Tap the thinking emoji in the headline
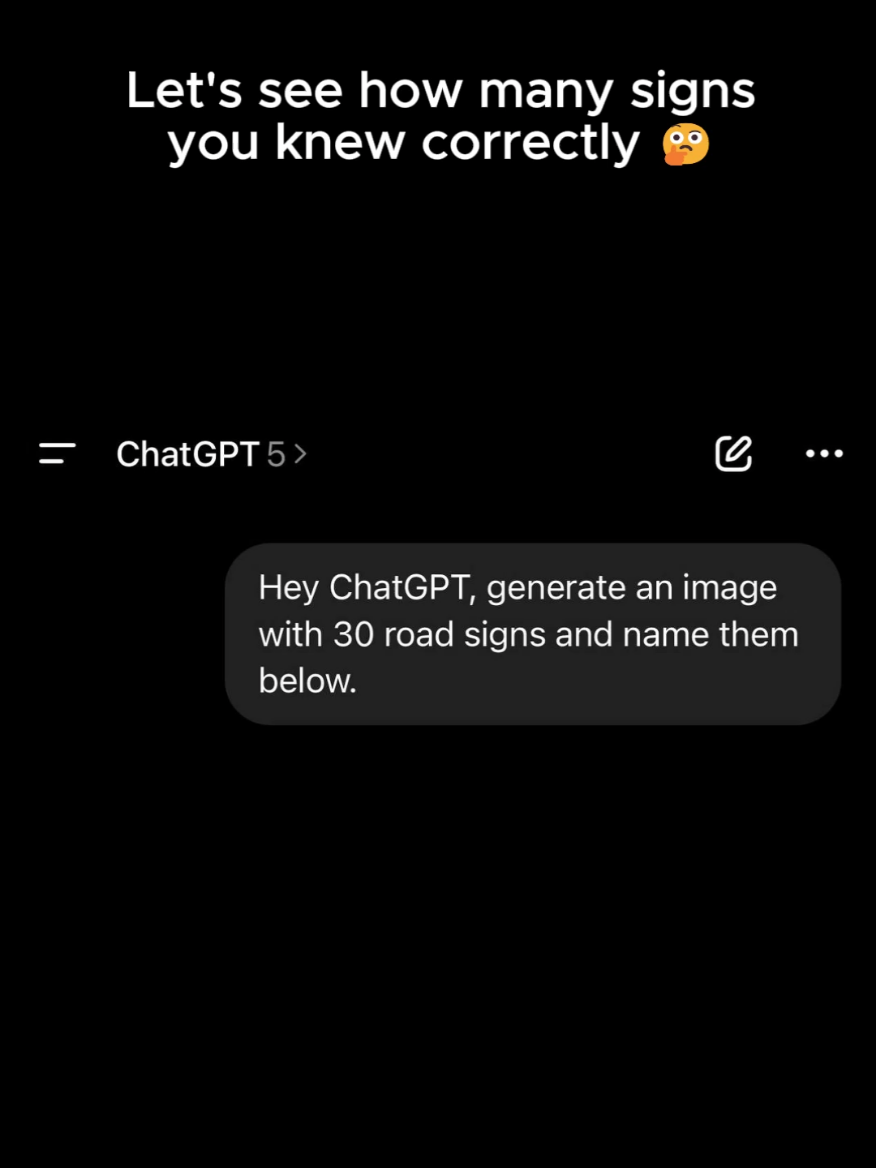This screenshot has width=876, height=1168. point(686,143)
